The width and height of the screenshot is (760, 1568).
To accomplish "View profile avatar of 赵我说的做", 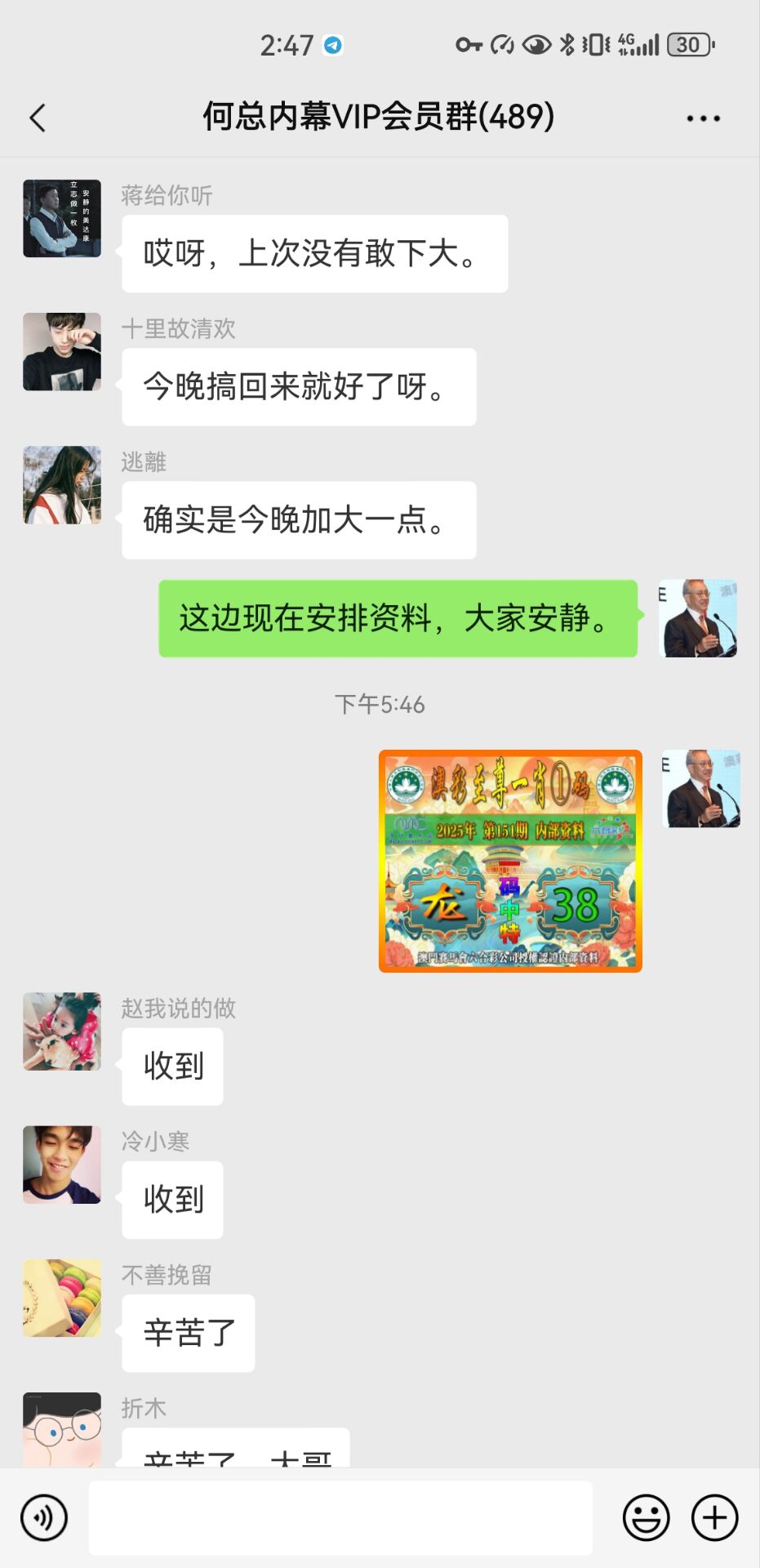I will tap(62, 1031).
